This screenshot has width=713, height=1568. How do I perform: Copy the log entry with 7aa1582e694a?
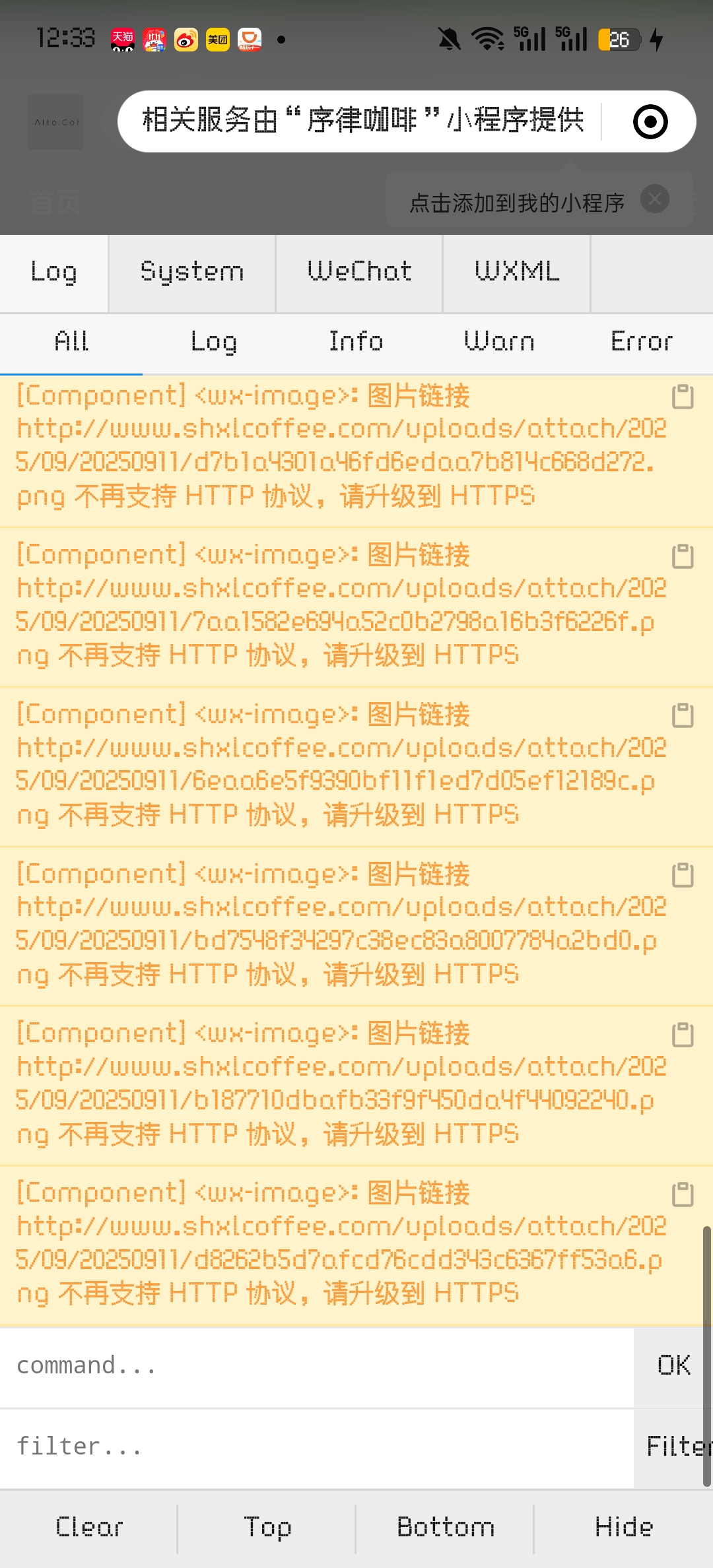coord(683,556)
